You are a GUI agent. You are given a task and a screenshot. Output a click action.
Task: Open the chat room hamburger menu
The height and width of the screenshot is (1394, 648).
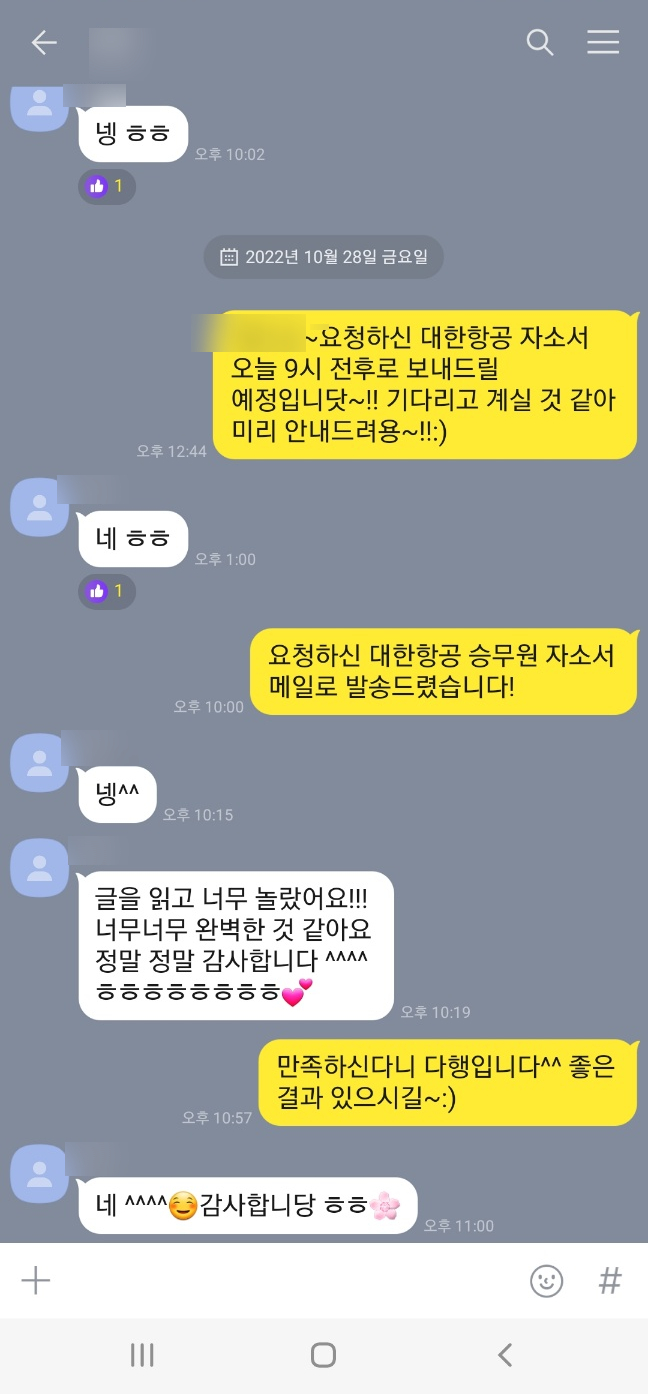tap(603, 42)
